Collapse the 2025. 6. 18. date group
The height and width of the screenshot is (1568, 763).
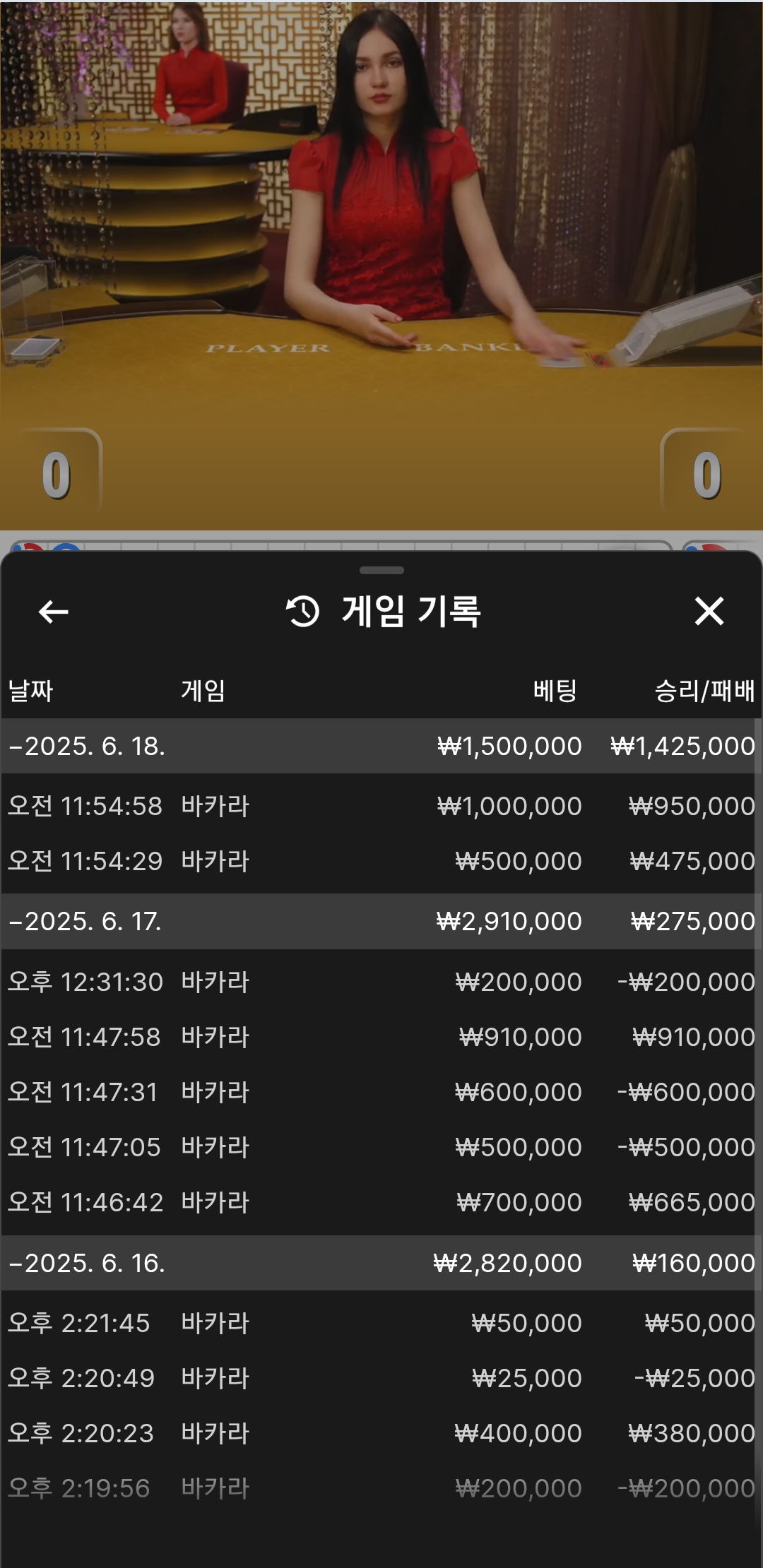tap(381, 746)
